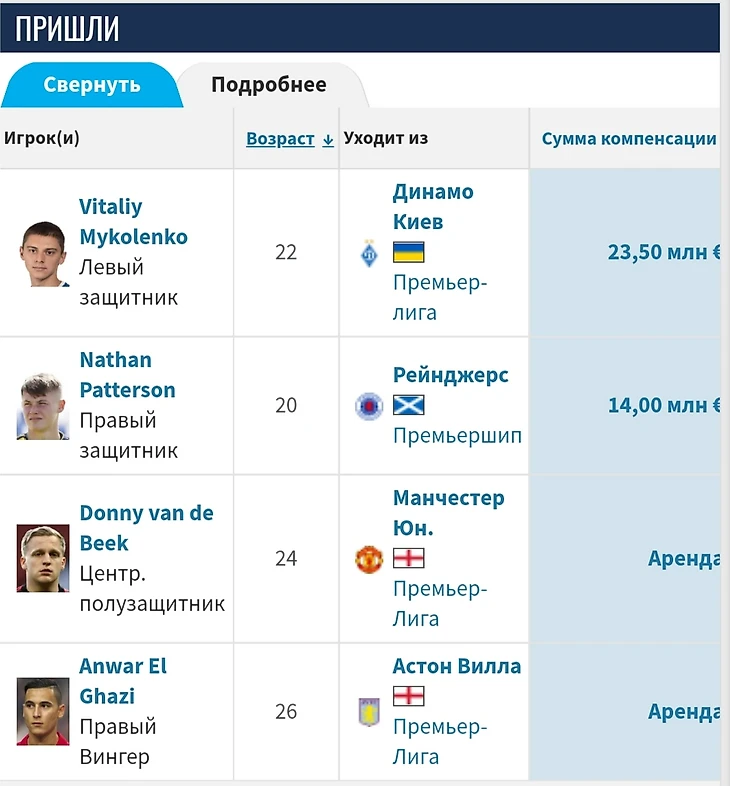Switch to the Подробнее tab
Screen dimensions: 730x786
268,85
